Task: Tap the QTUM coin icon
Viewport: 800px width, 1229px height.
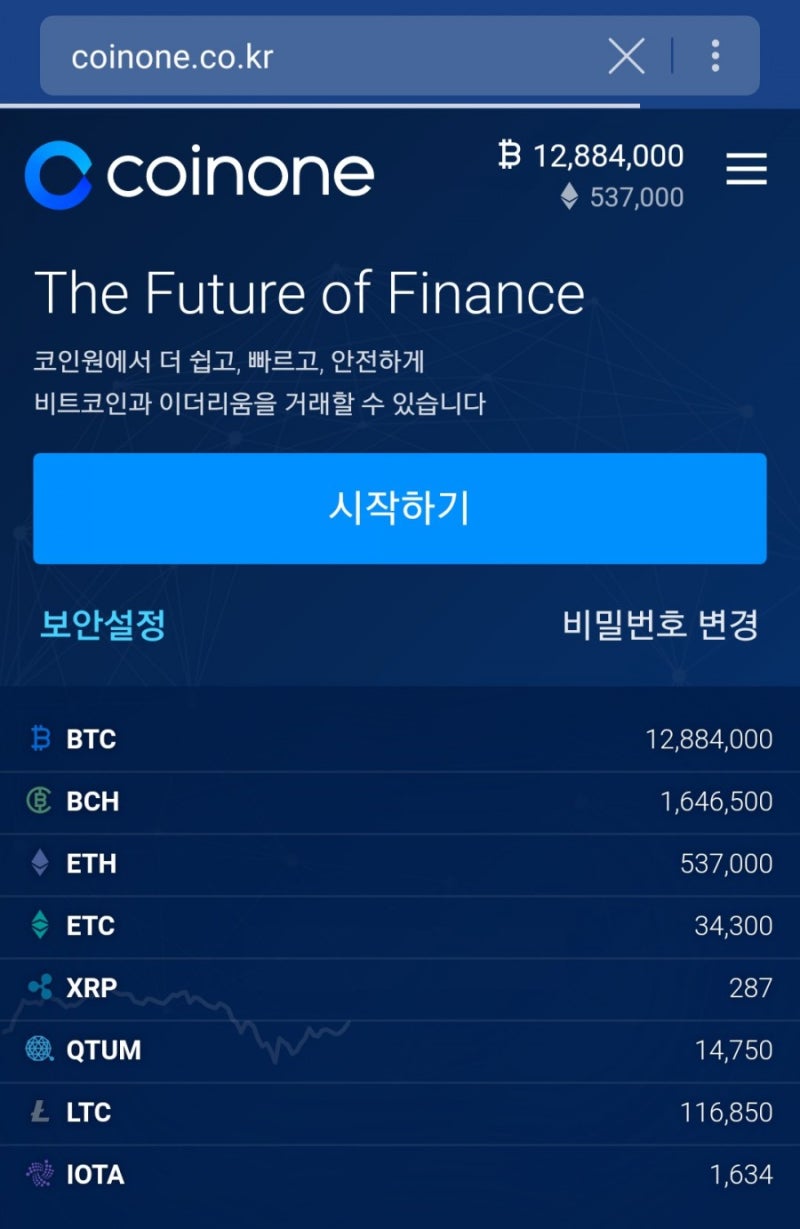Action: (40, 1050)
